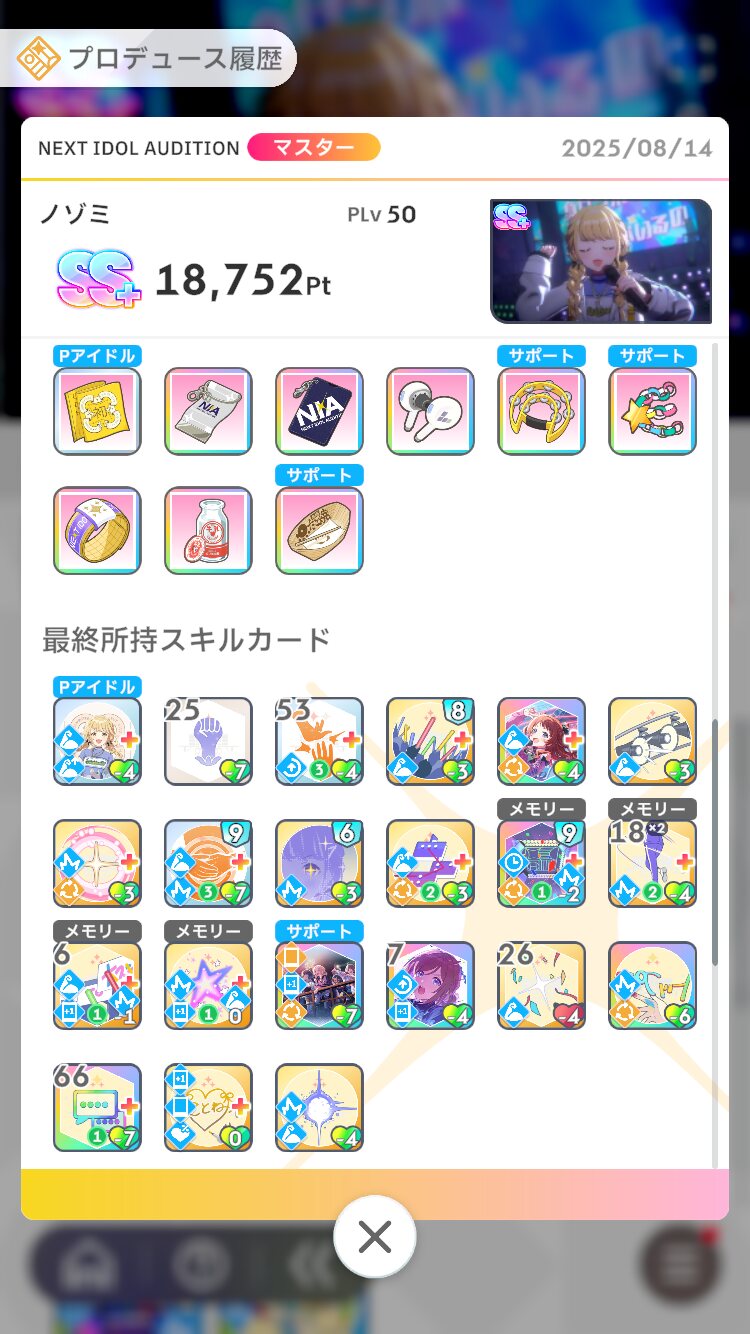Open the Pアイドル skill card with blonde girl
The width and height of the screenshot is (750, 1334).
[97, 741]
